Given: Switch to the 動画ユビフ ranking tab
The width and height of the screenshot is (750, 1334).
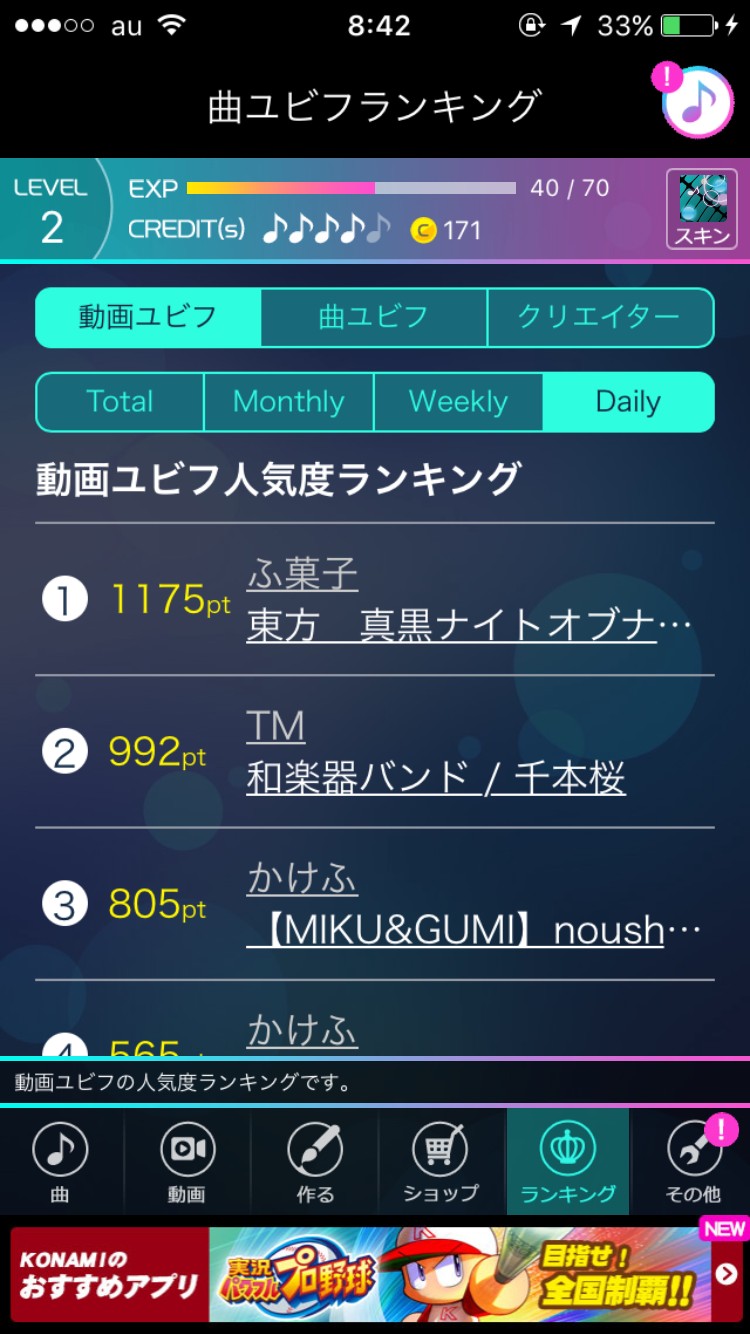Looking at the screenshot, I should point(148,317).
